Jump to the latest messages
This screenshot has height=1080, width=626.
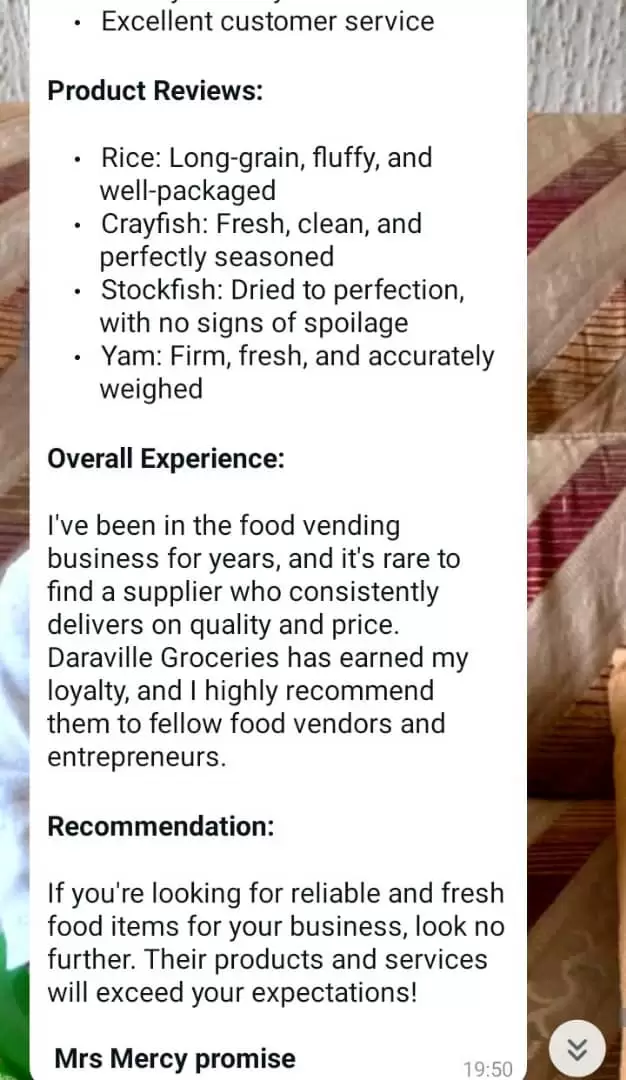[577, 1049]
